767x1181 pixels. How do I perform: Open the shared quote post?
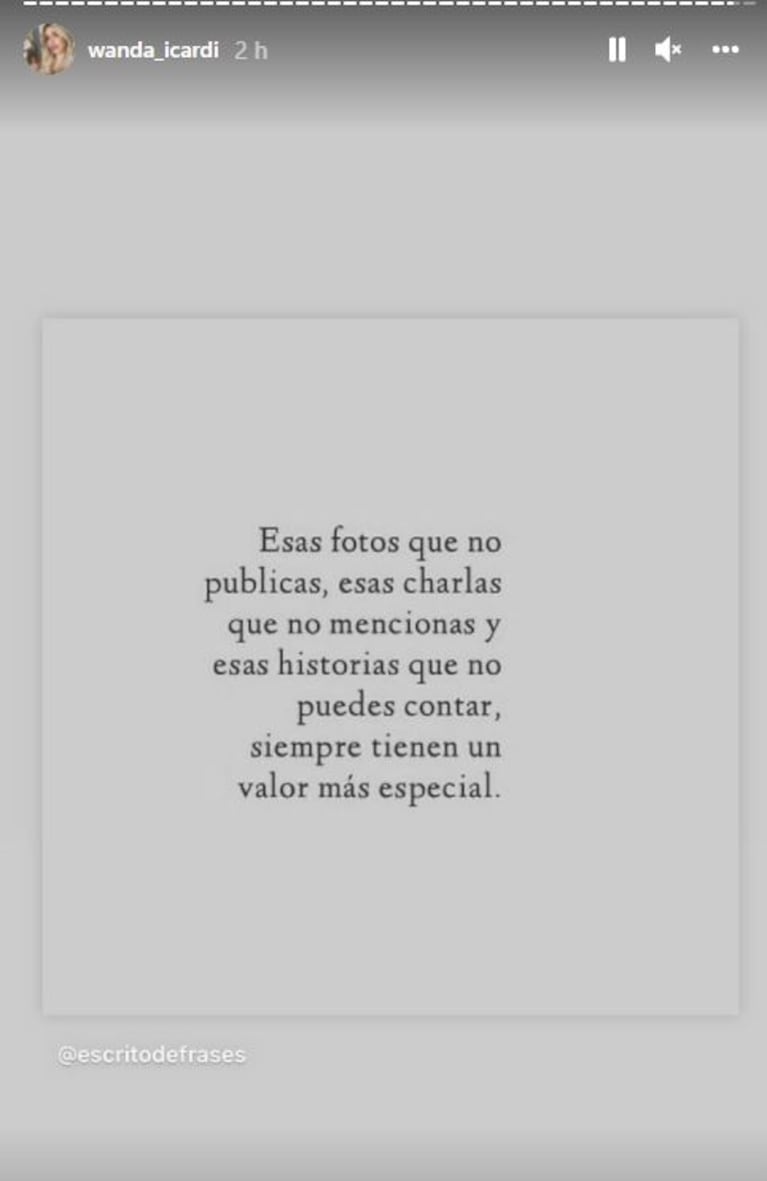point(390,665)
